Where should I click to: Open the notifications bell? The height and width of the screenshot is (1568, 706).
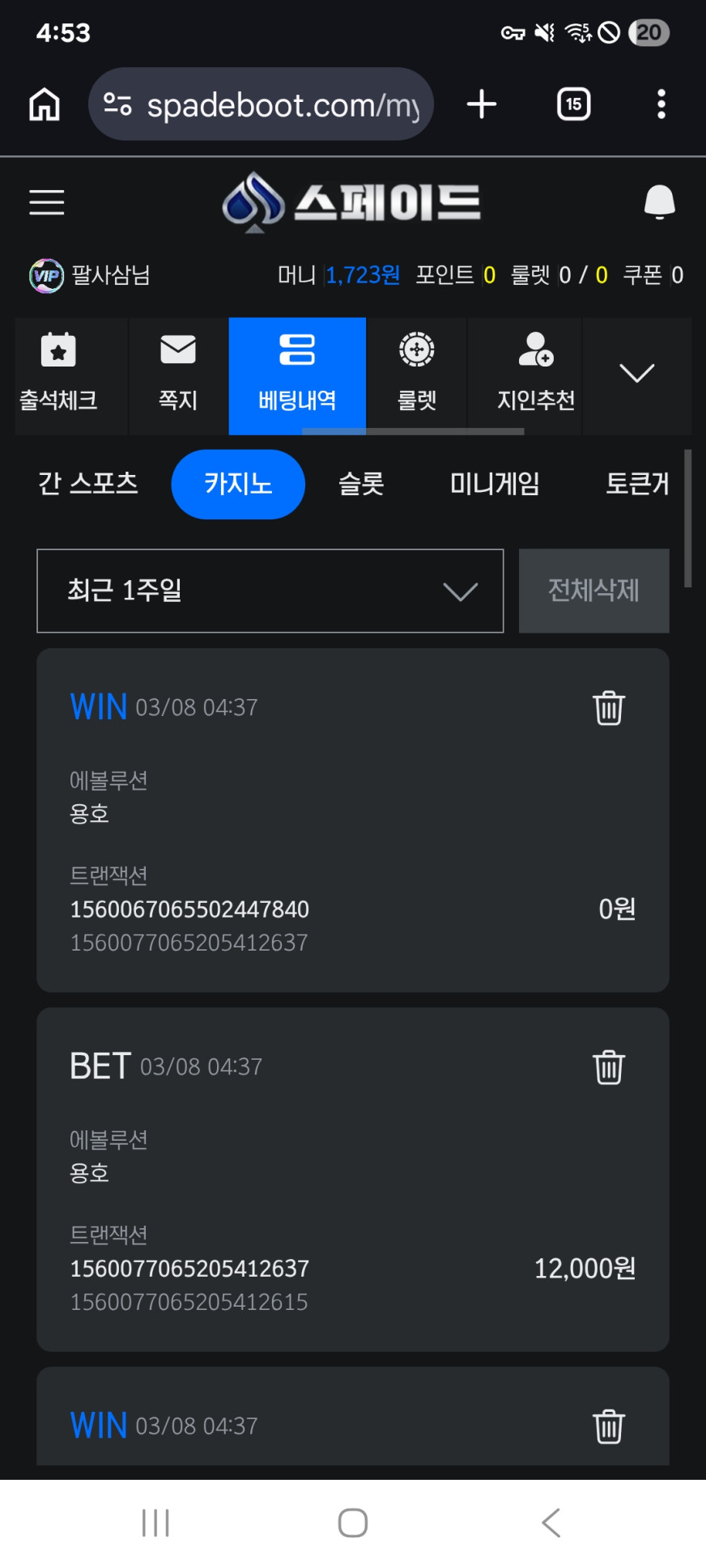(x=659, y=201)
